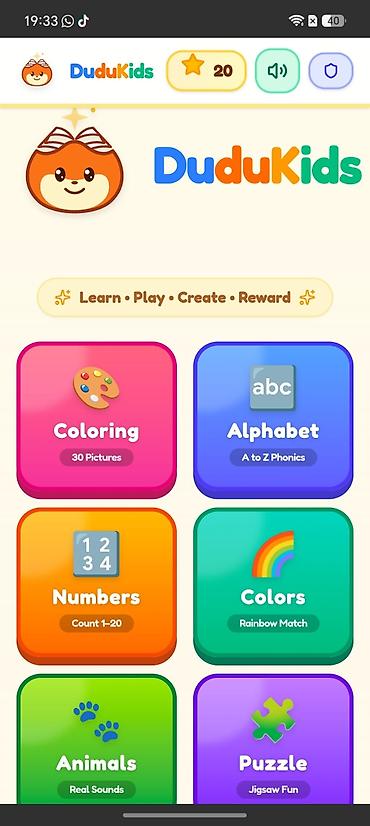This screenshot has width=370, height=826.
Task: Play the Puzzle Jigsaw Fun game
Action: (x=273, y=739)
